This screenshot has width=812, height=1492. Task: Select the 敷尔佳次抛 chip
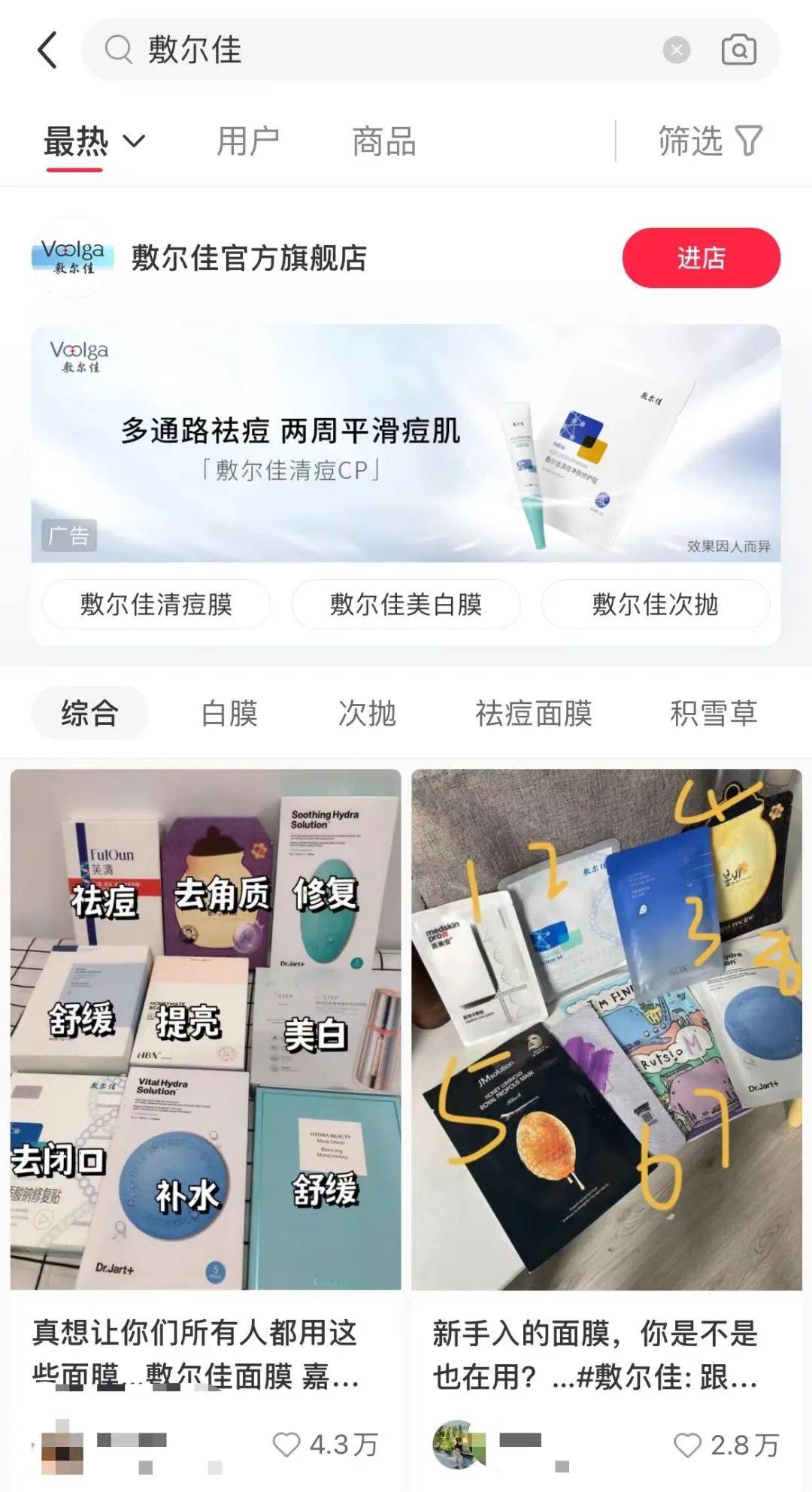pyautogui.click(x=655, y=604)
